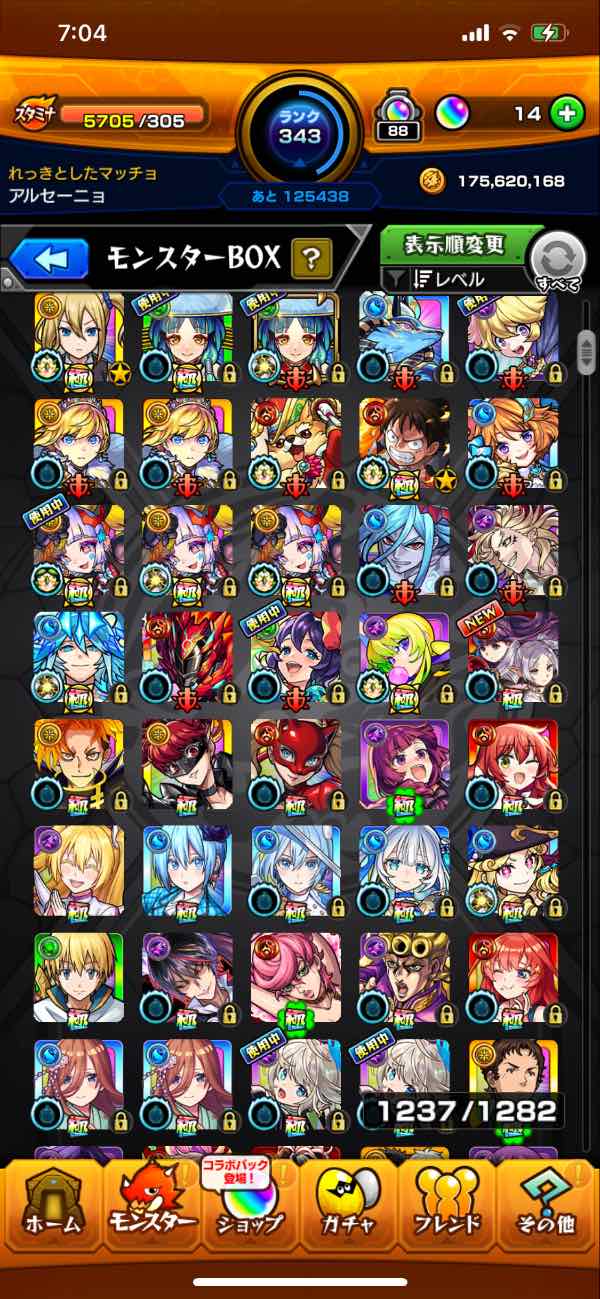Open the question mark help for モンスターBOX
The image size is (600, 1299).
312,261
